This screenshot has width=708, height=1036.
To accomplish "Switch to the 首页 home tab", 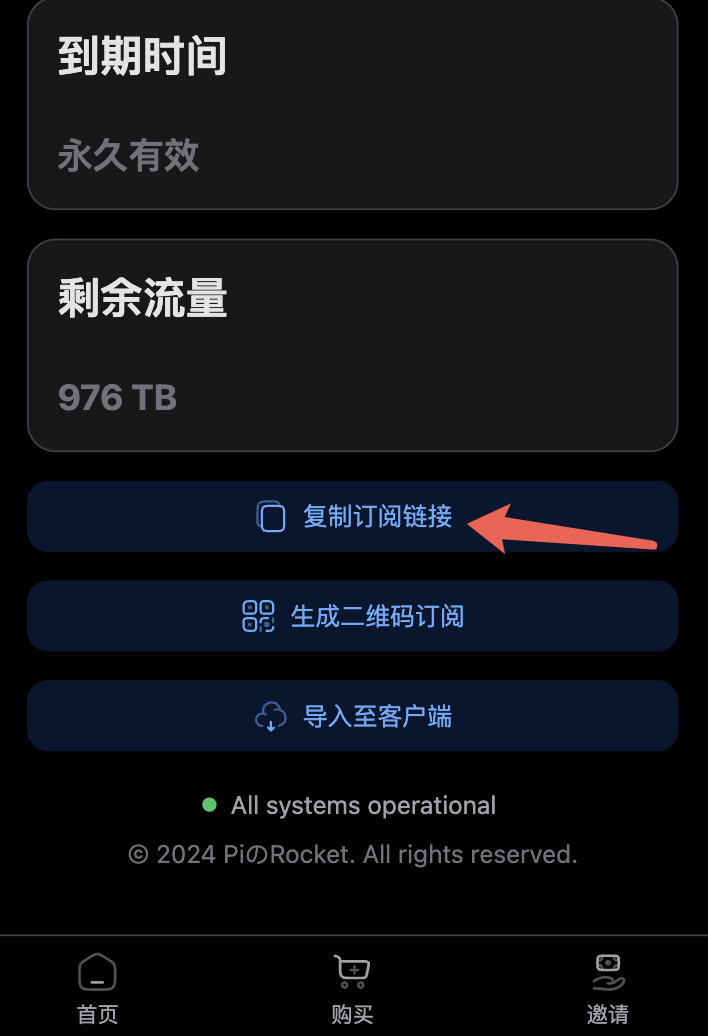I will click(x=97, y=987).
